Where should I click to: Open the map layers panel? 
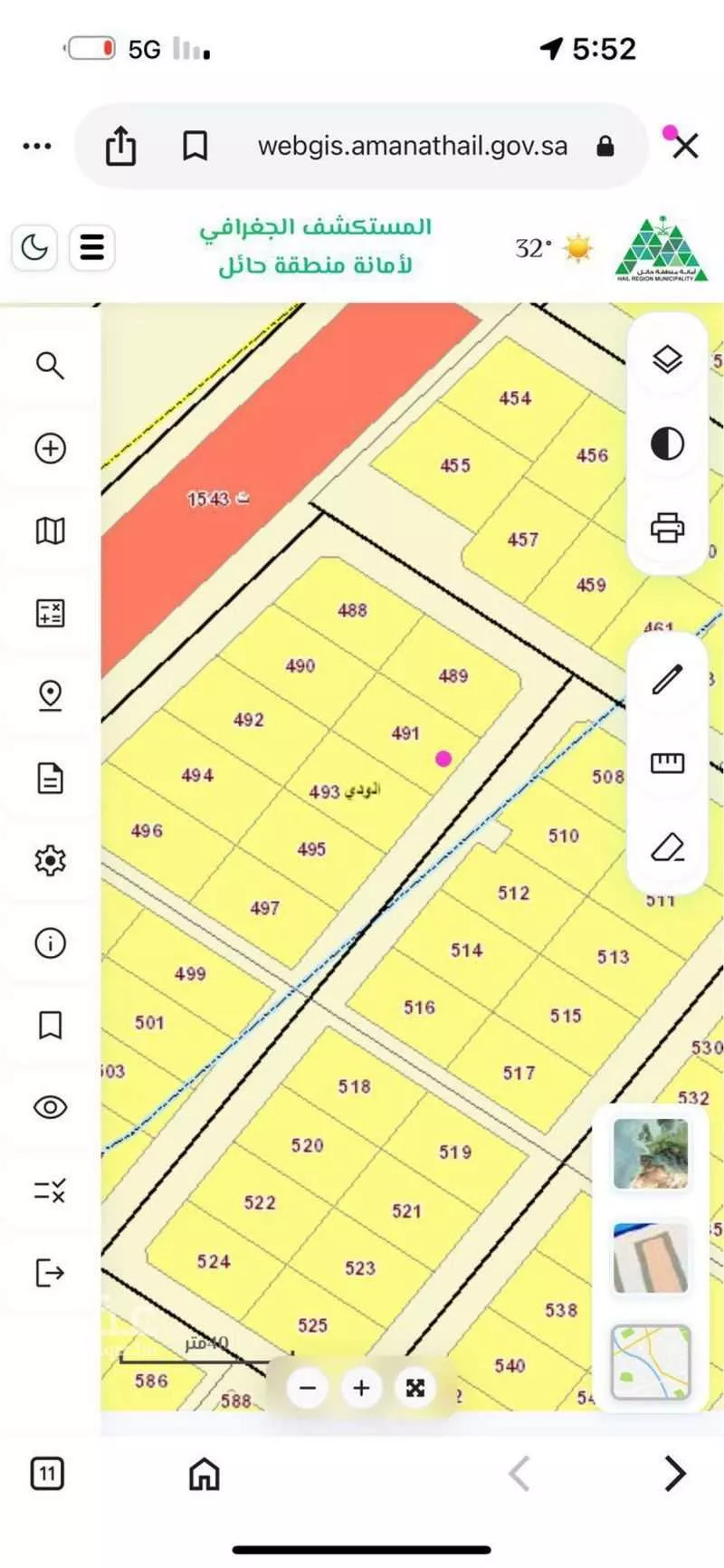coord(667,360)
